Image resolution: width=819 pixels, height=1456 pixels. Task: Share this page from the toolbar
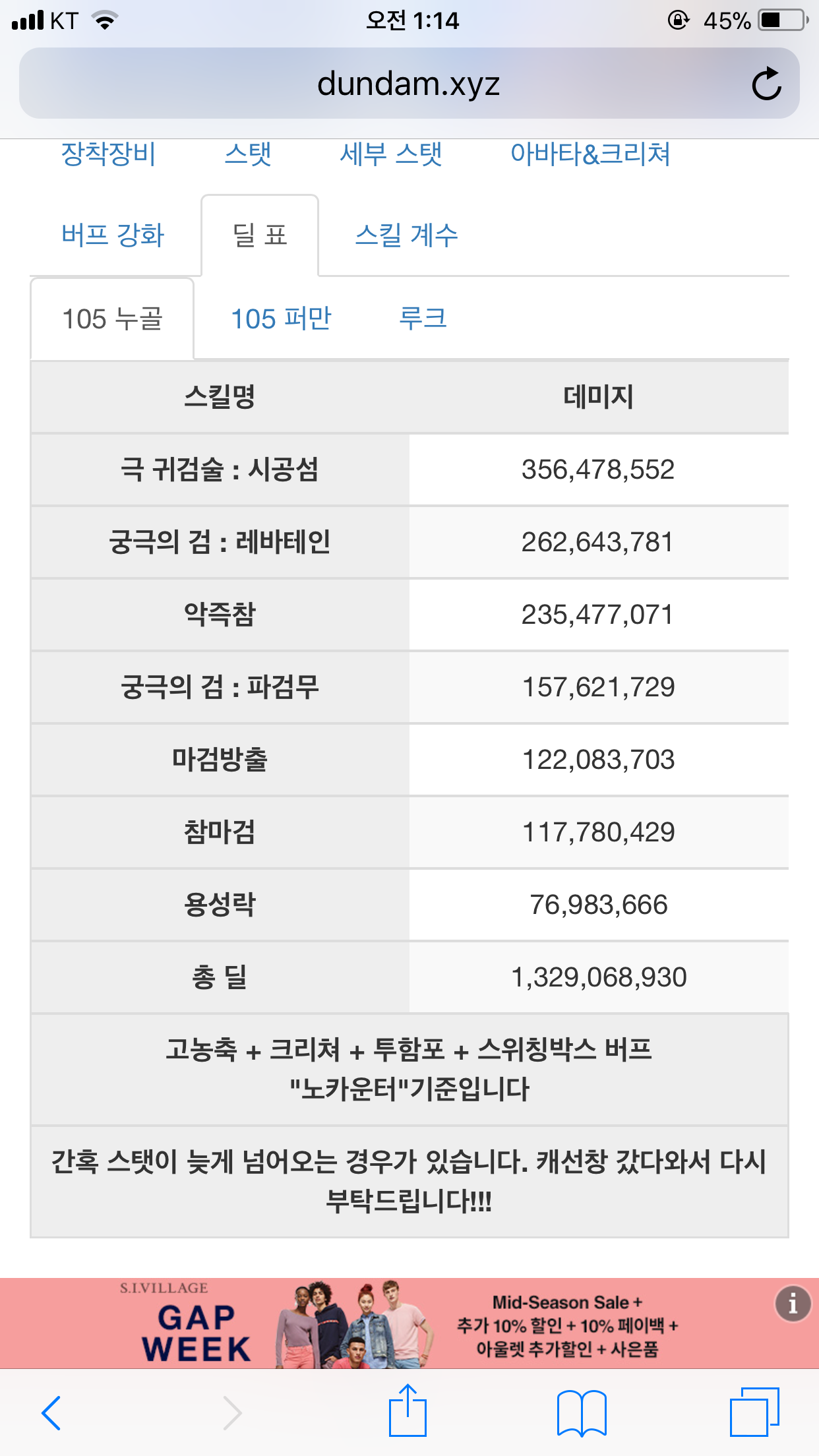click(408, 1410)
